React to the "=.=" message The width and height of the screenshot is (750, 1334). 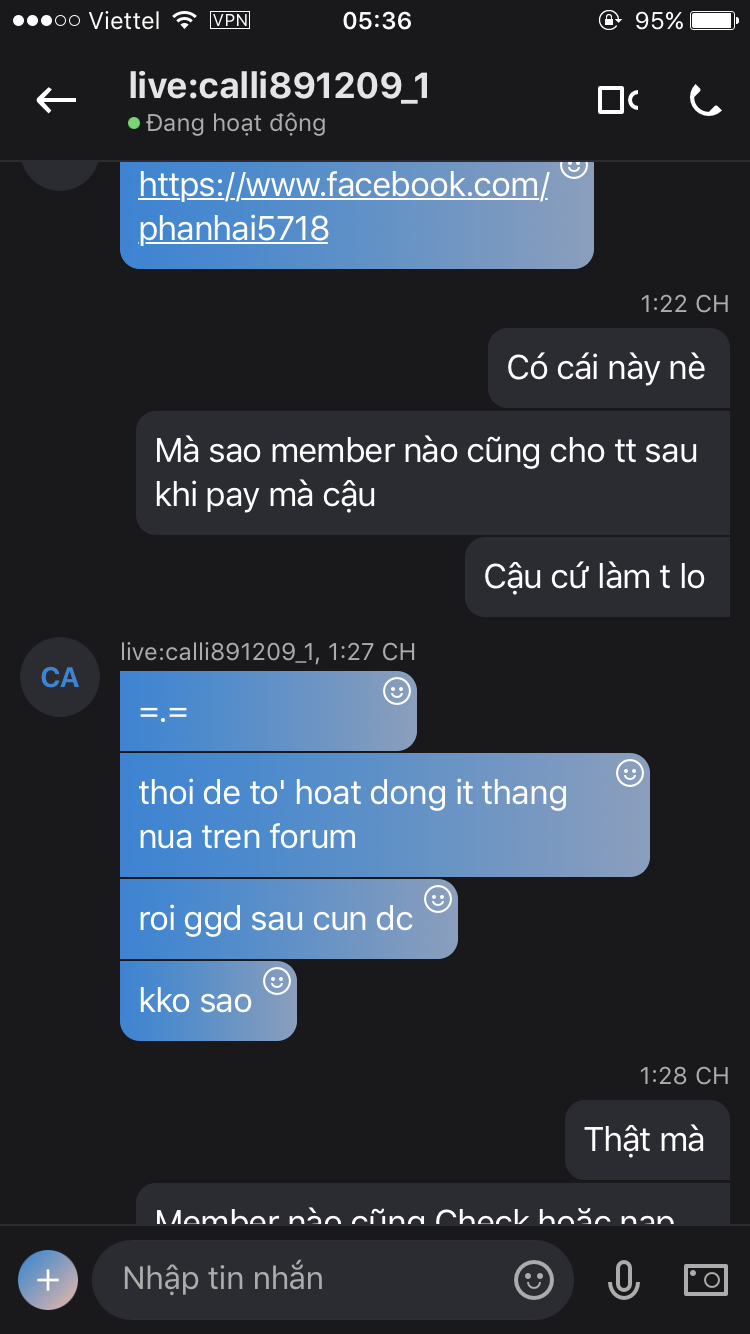397,691
